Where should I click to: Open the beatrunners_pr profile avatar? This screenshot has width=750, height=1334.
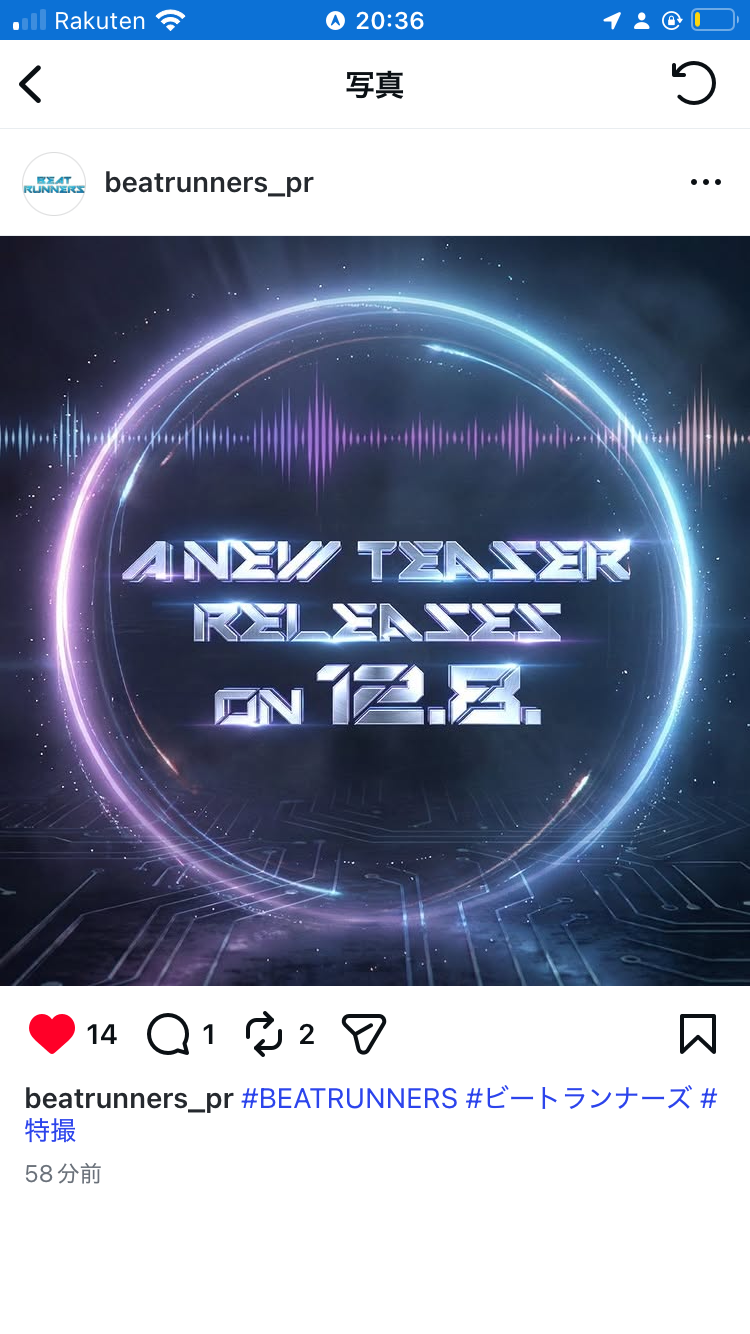tap(54, 184)
